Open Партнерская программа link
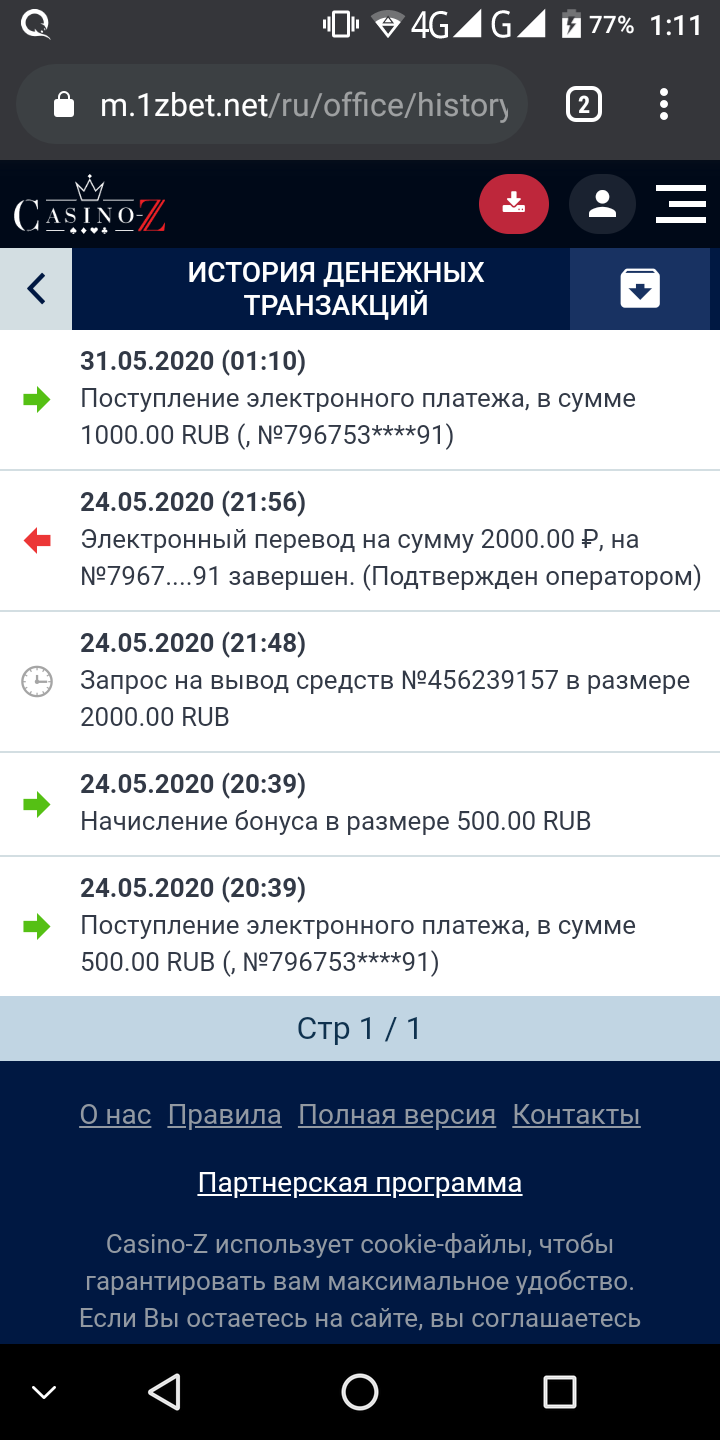 360,1183
